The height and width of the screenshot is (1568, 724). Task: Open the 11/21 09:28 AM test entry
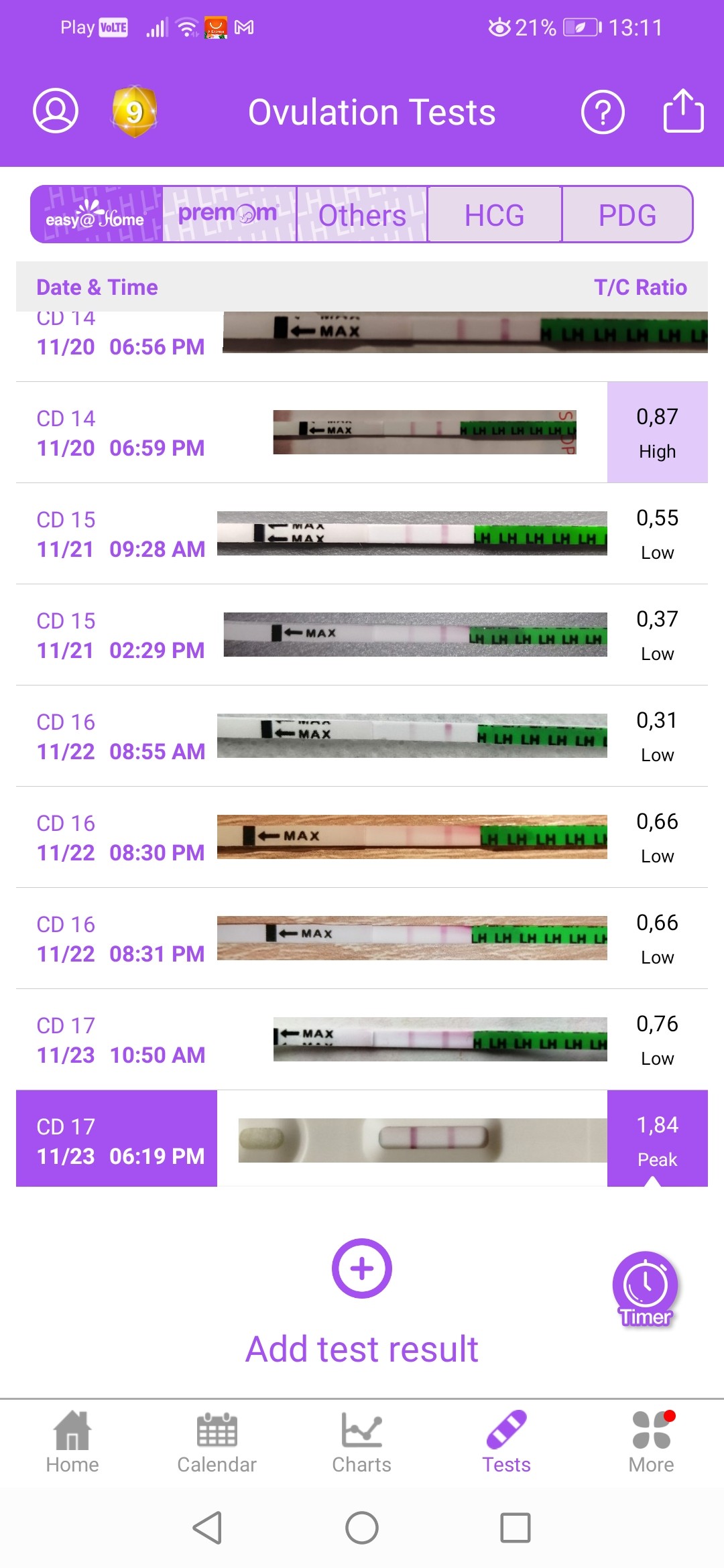362,533
